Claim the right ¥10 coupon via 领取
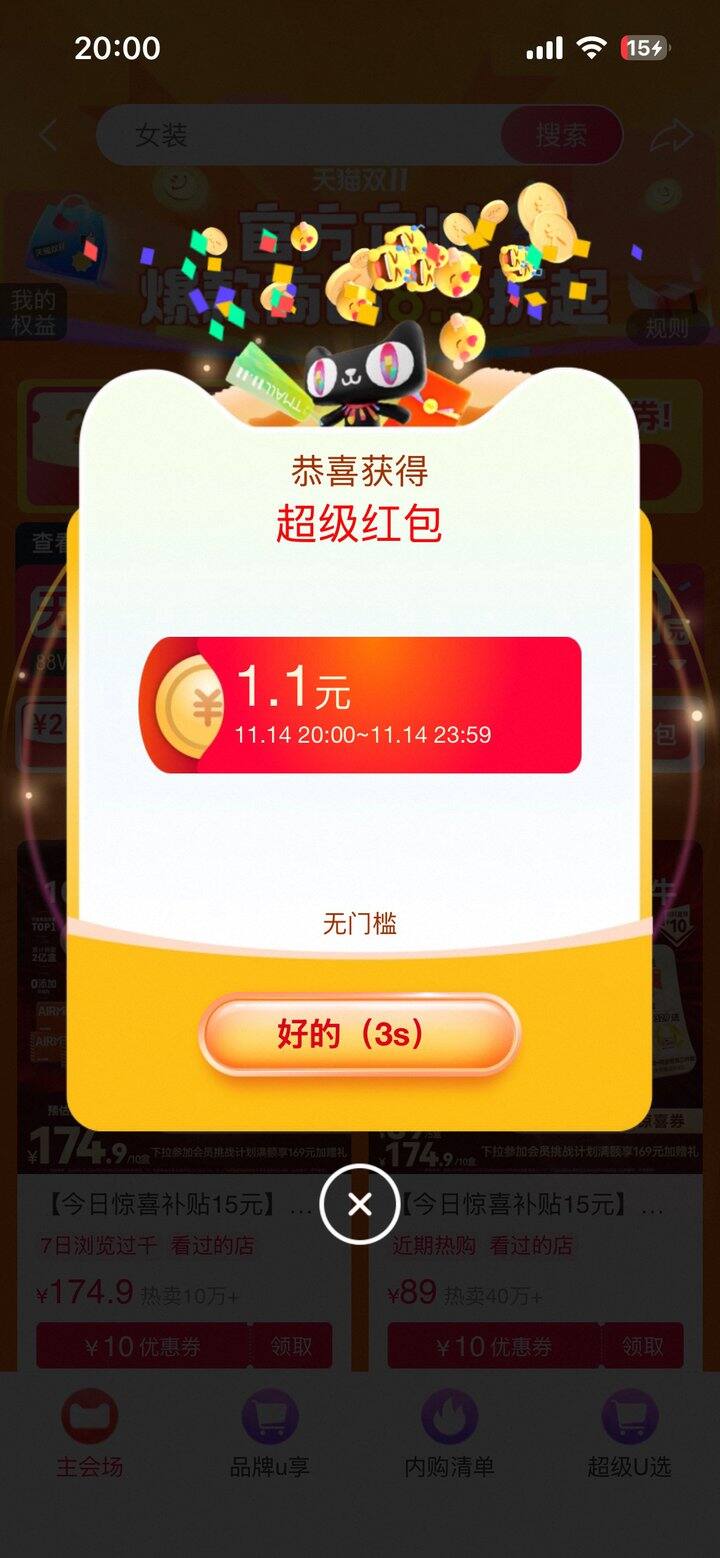This screenshot has width=720, height=1558. pos(644,1346)
